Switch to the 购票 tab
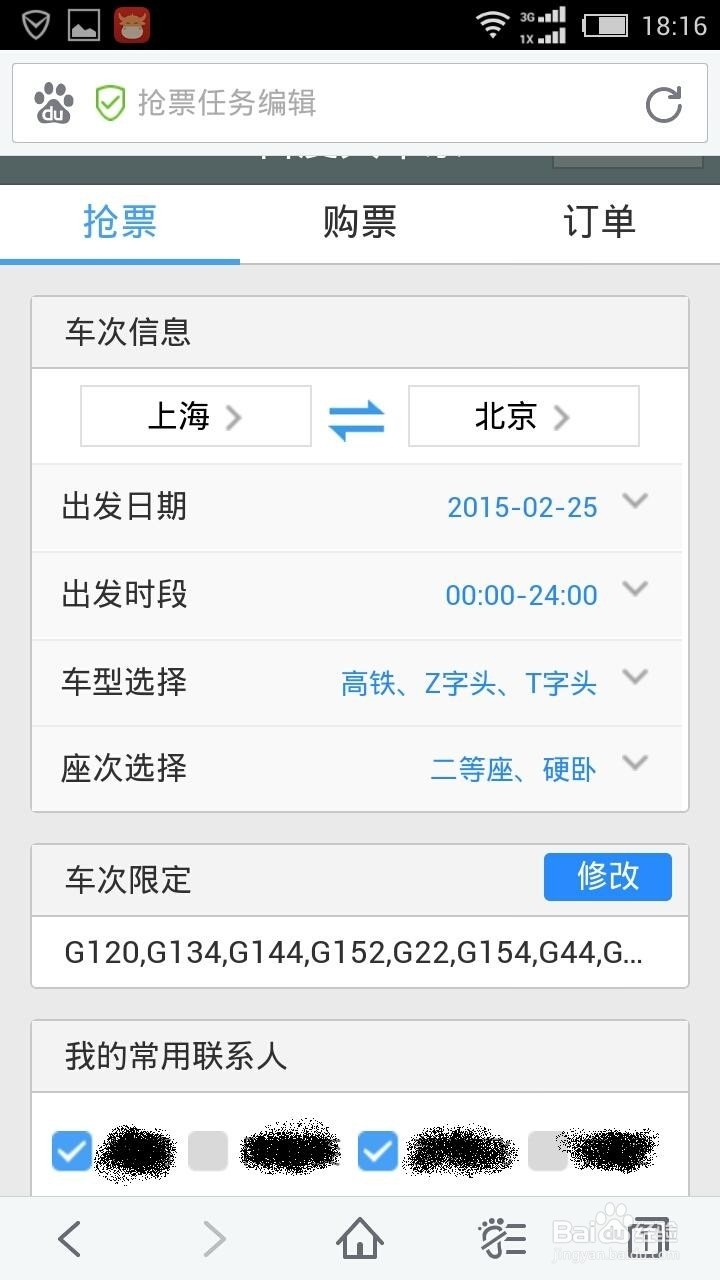720x1280 pixels. click(x=359, y=223)
